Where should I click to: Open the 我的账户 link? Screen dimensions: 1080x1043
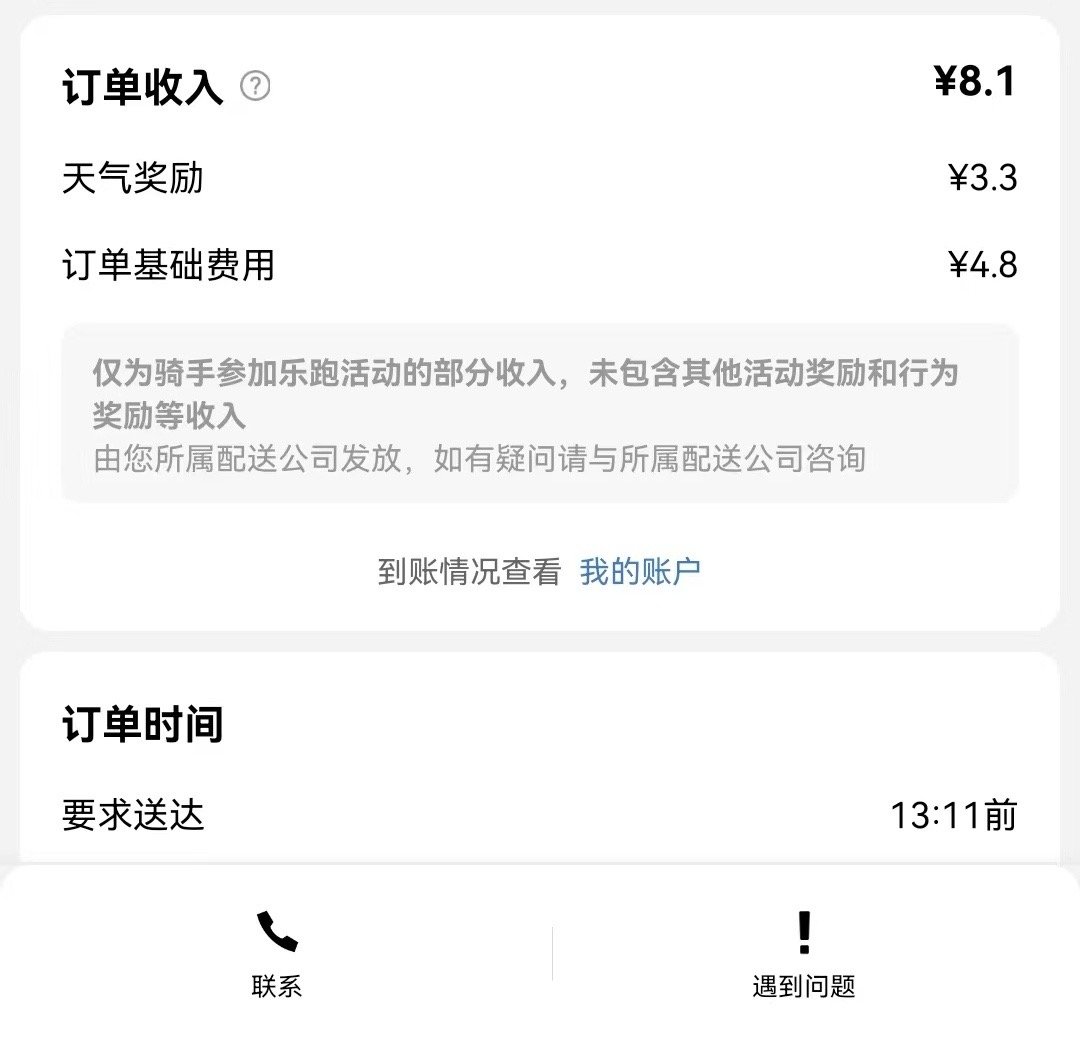[640, 572]
